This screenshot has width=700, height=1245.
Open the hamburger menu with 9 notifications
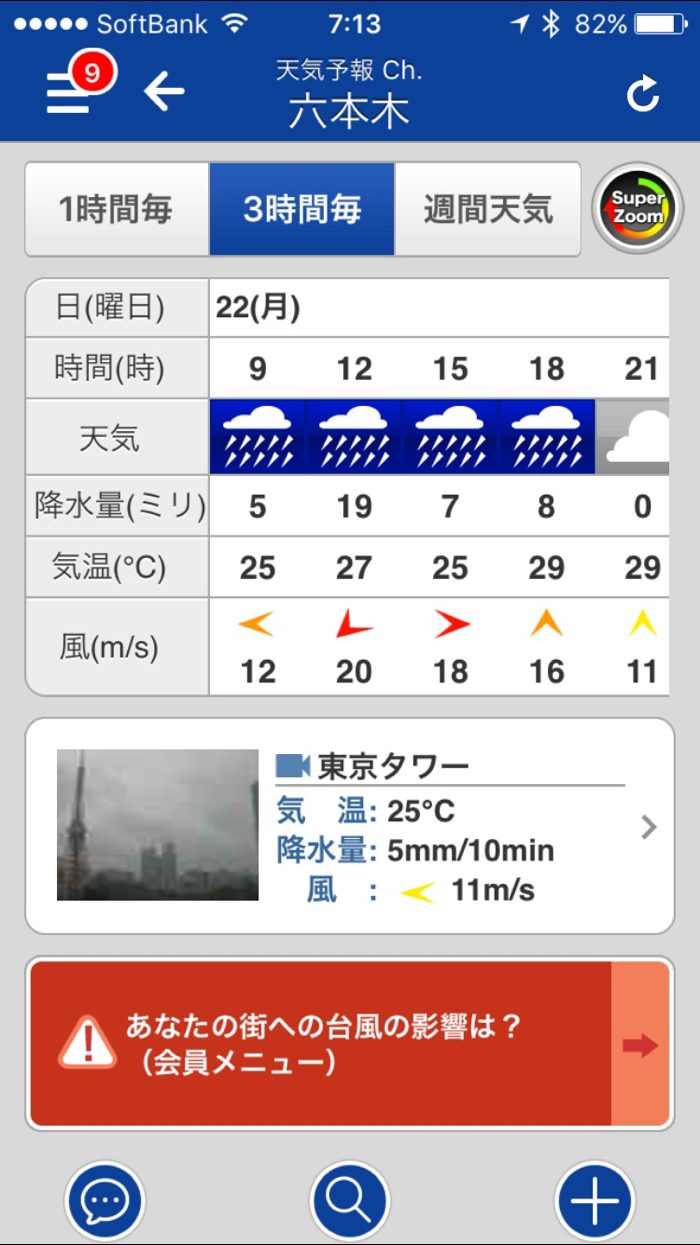(70, 92)
